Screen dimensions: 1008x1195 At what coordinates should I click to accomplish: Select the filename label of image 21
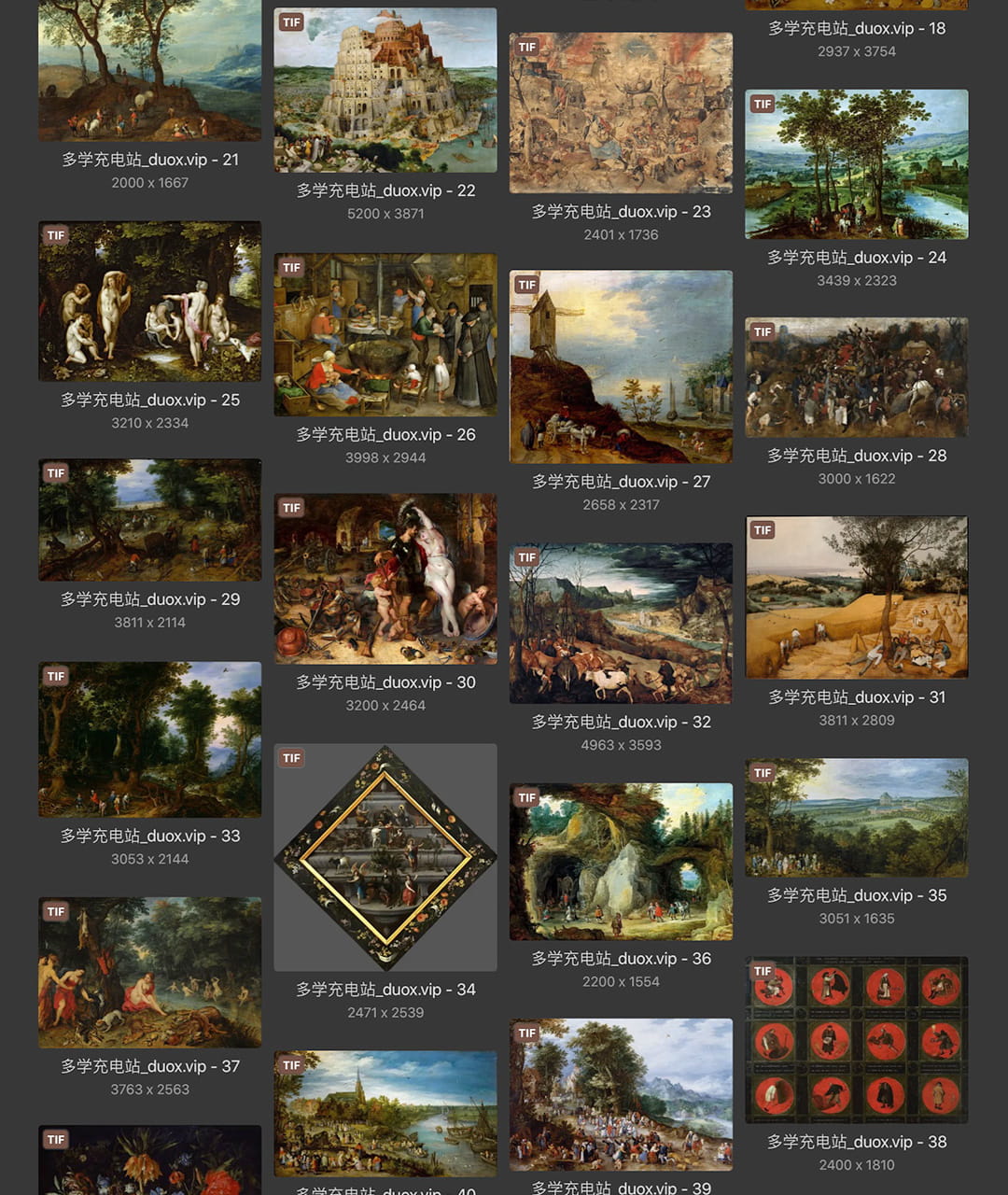(x=148, y=160)
